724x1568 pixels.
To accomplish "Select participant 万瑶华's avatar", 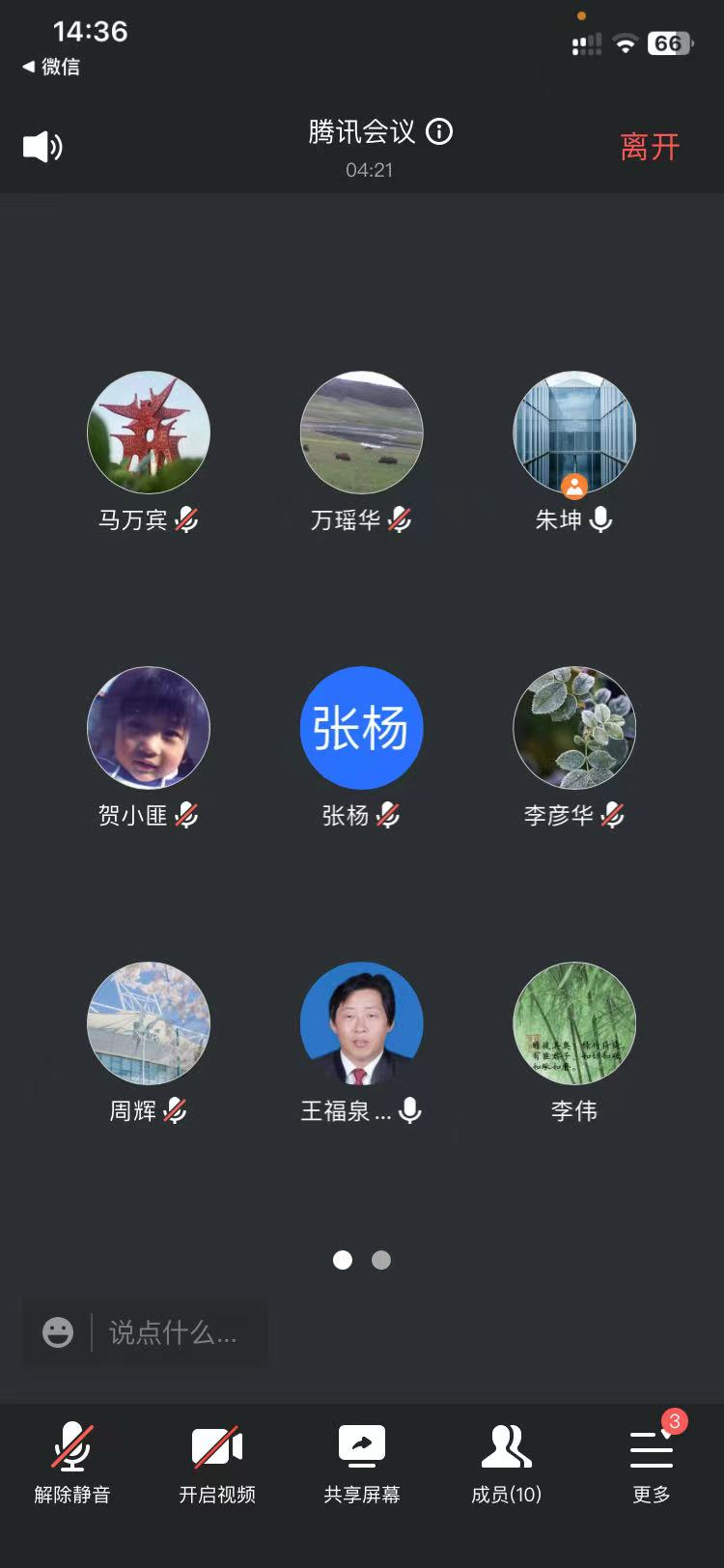I will point(362,433).
